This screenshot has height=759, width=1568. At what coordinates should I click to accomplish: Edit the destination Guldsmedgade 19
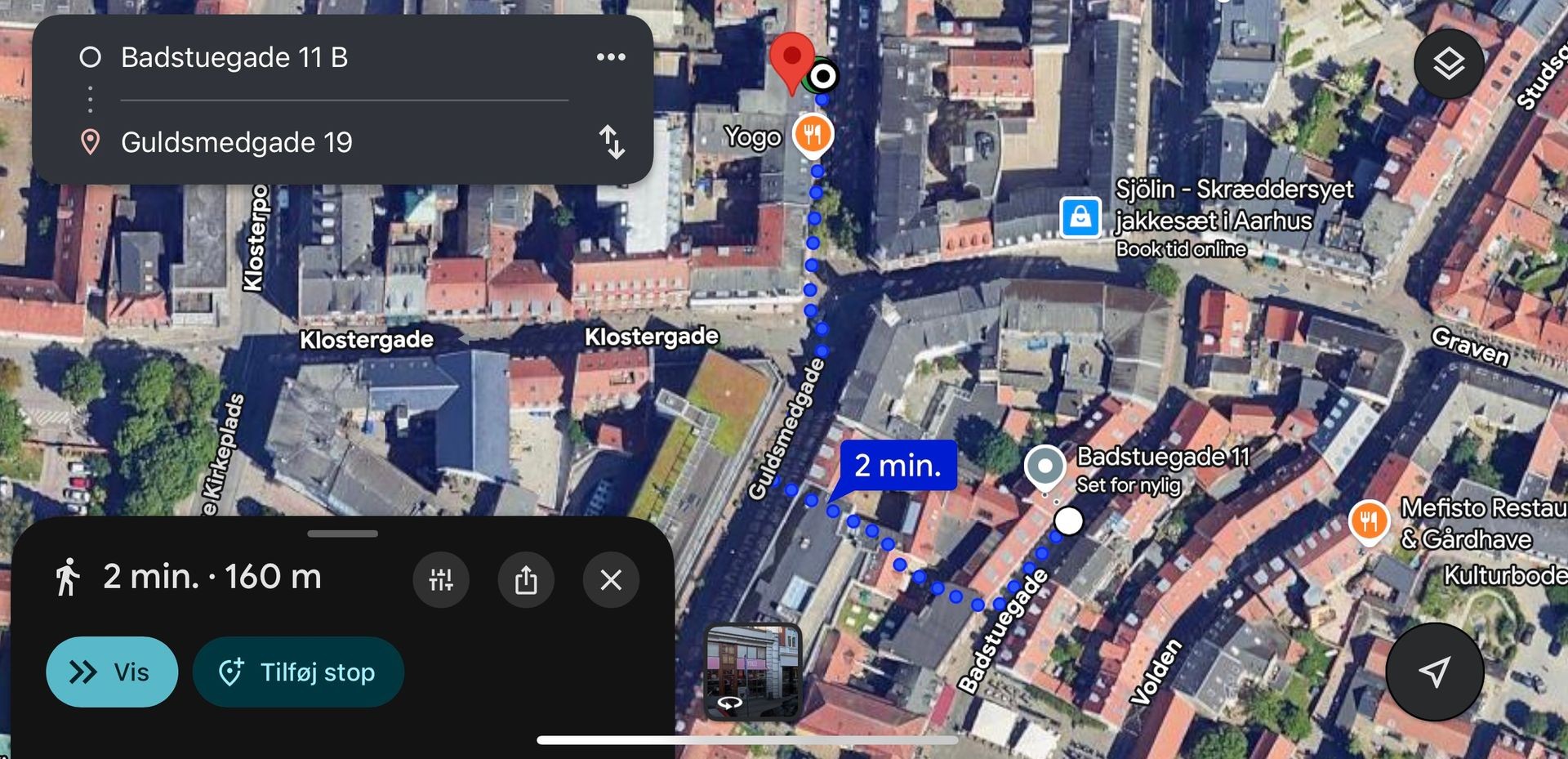237,142
